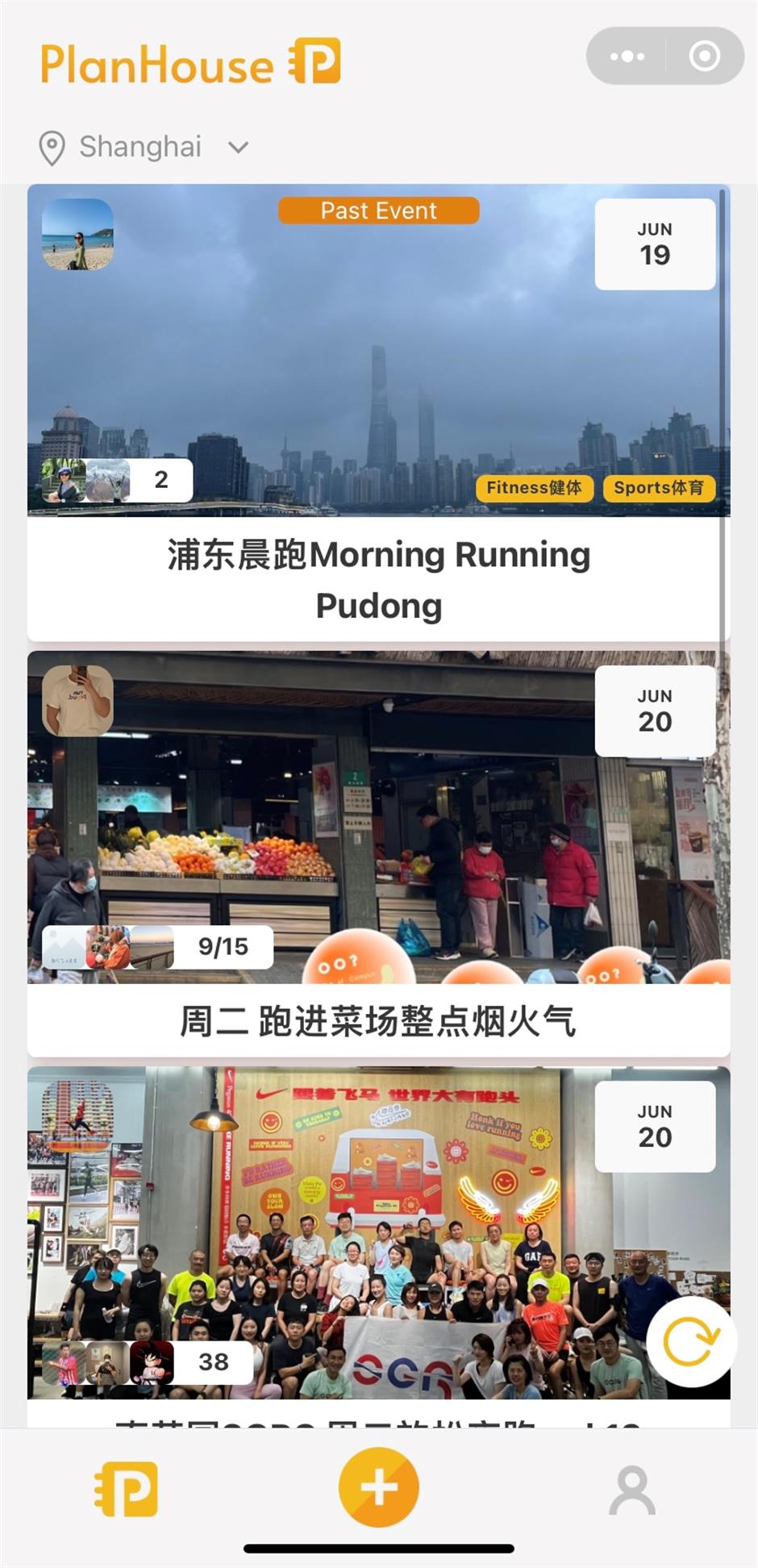Viewport: 758px width, 1568px height.
Task: Open the mini program more-options menu
Action: [627, 56]
